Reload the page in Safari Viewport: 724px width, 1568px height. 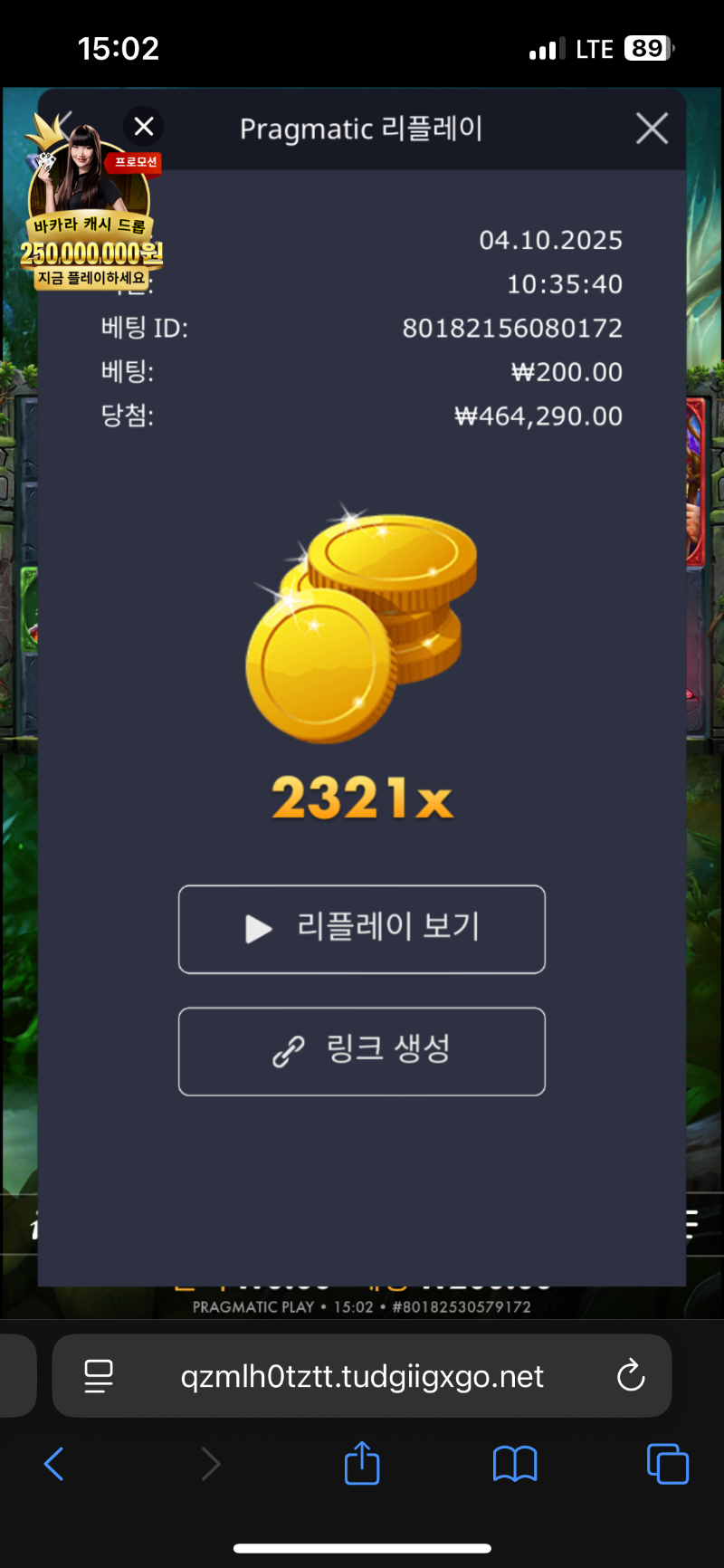point(630,1376)
